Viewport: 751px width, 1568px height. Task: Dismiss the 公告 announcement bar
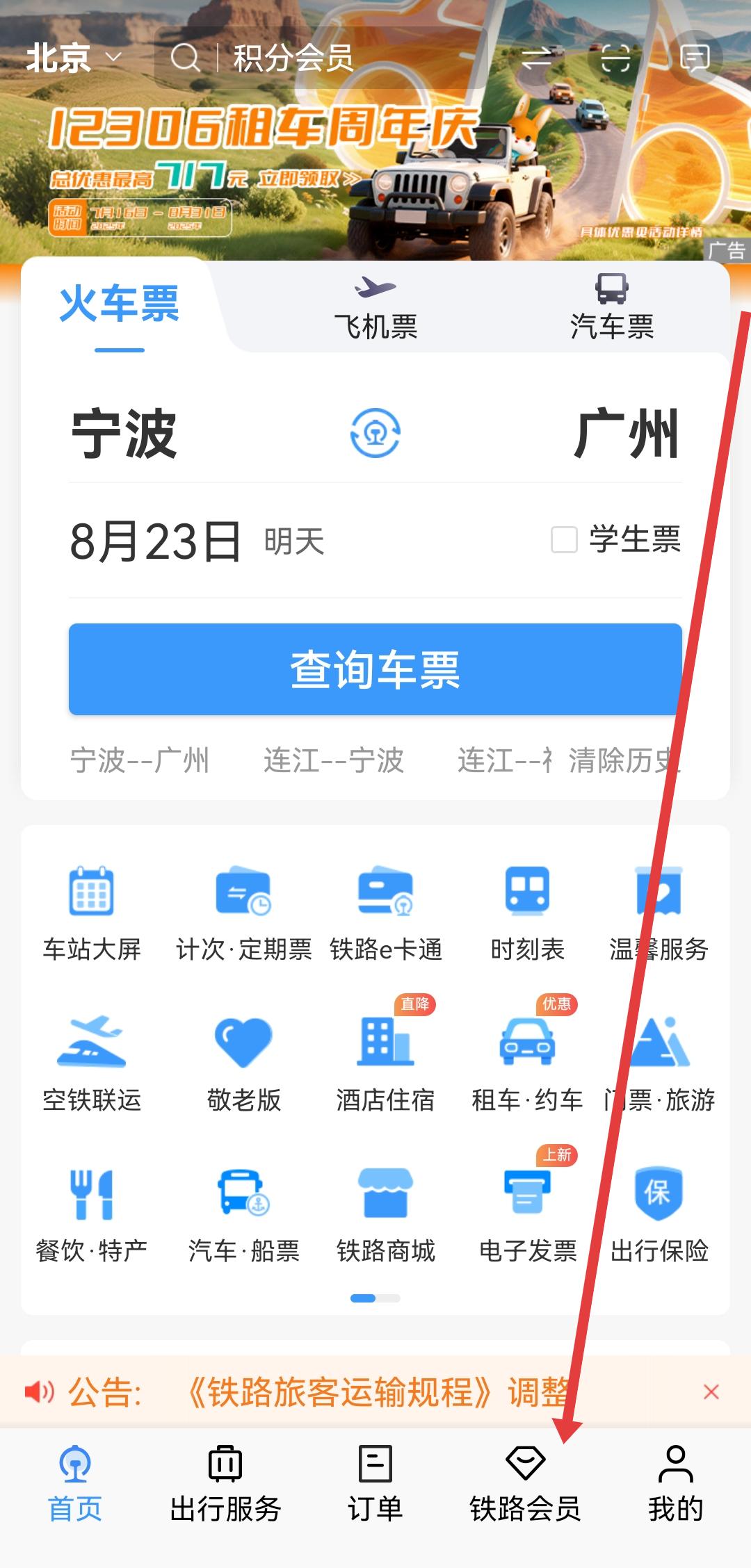pyautogui.click(x=711, y=1392)
